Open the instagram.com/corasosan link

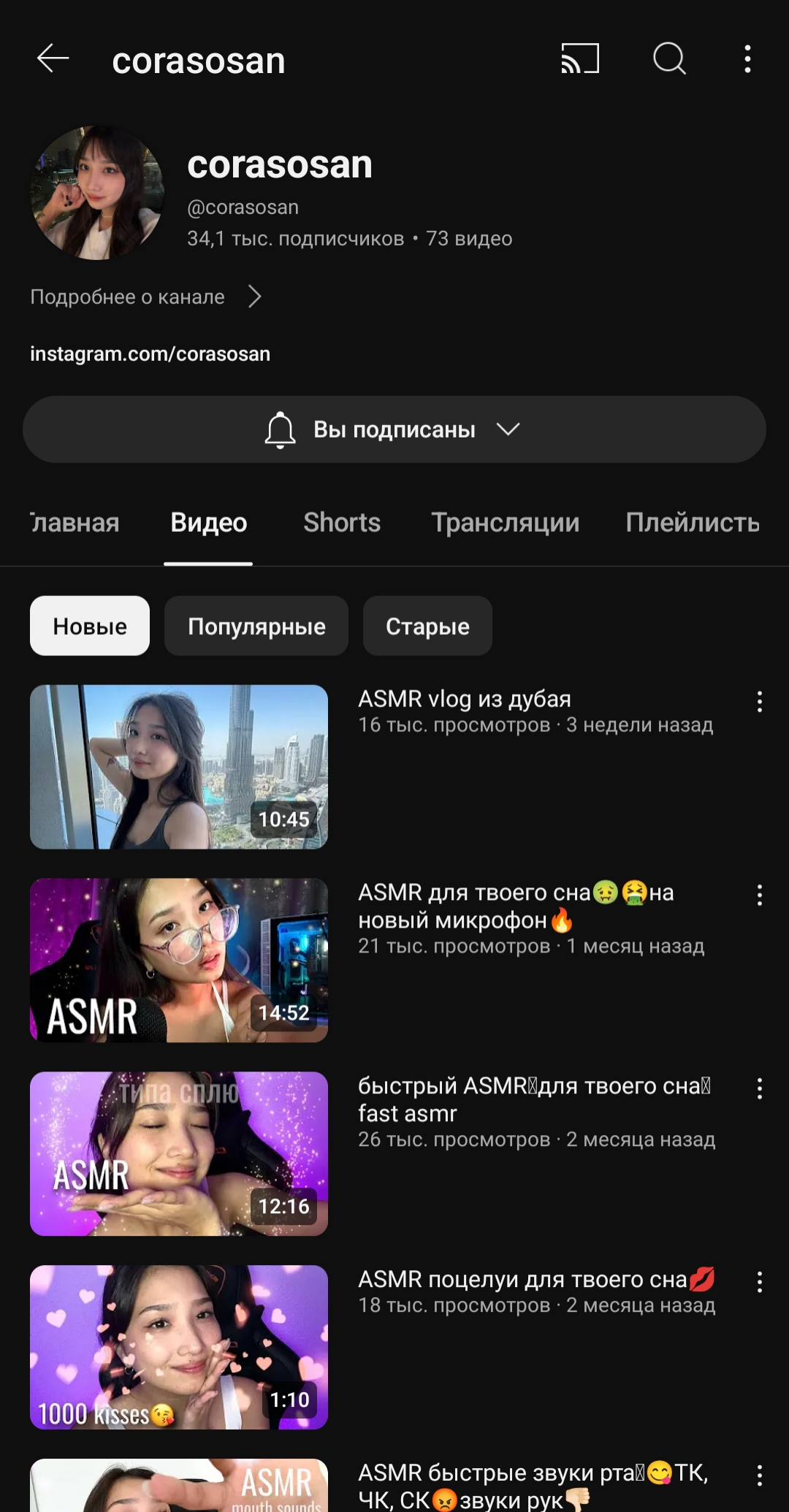point(150,354)
